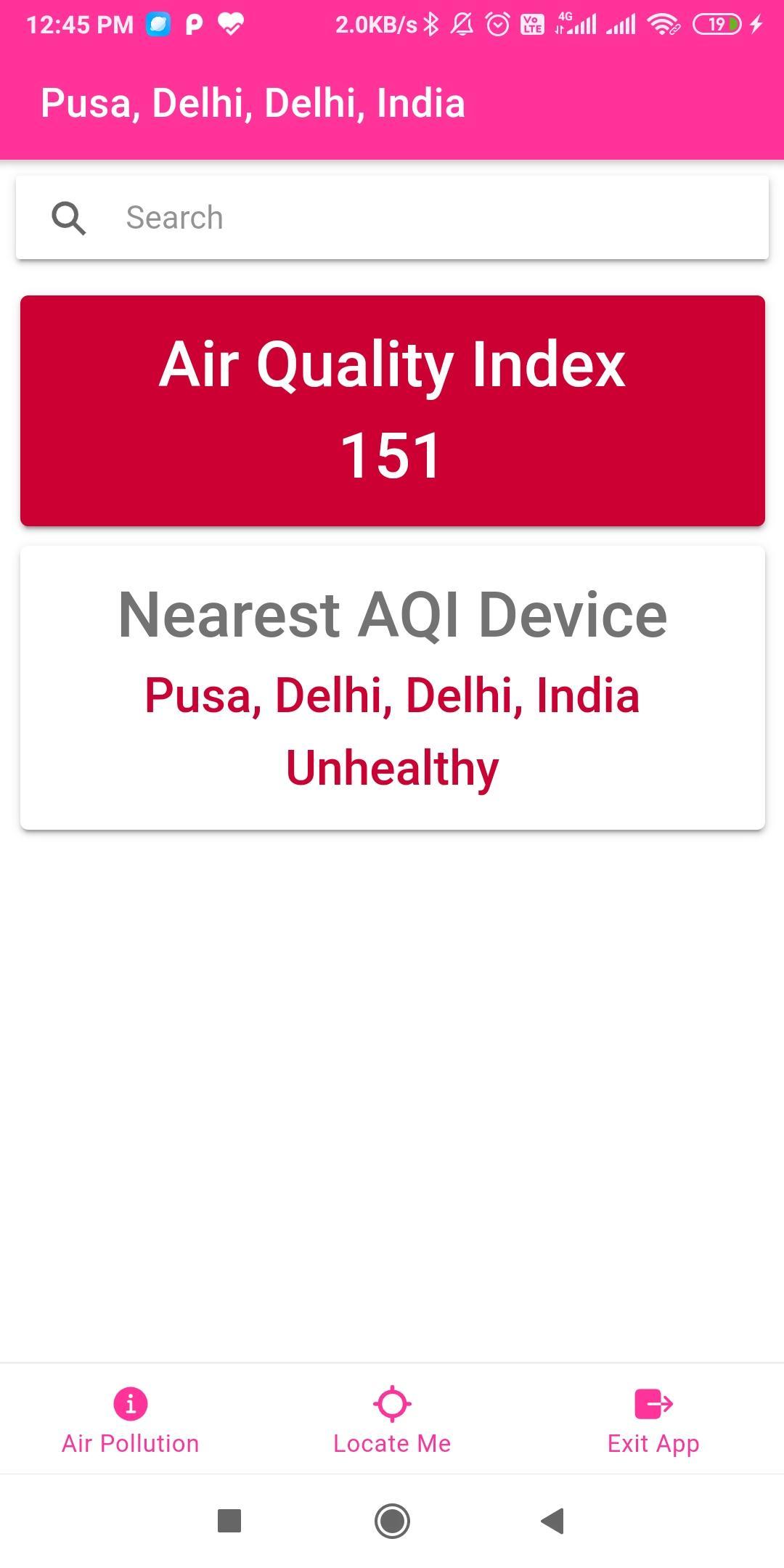
Task: Tap the Pusa, Delhi title in the header
Action: [253, 102]
